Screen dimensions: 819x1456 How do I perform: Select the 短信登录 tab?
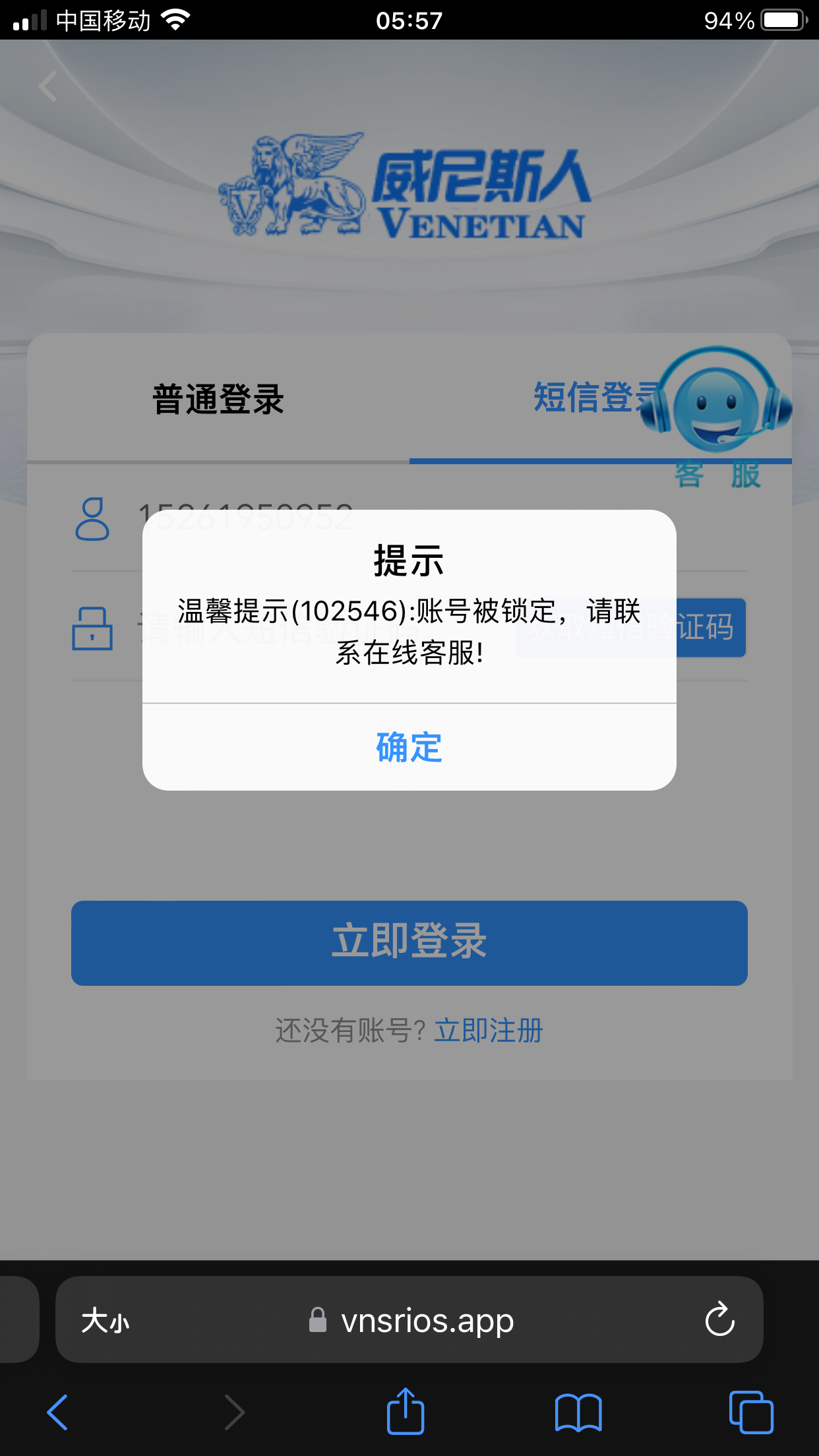[x=587, y=398]
